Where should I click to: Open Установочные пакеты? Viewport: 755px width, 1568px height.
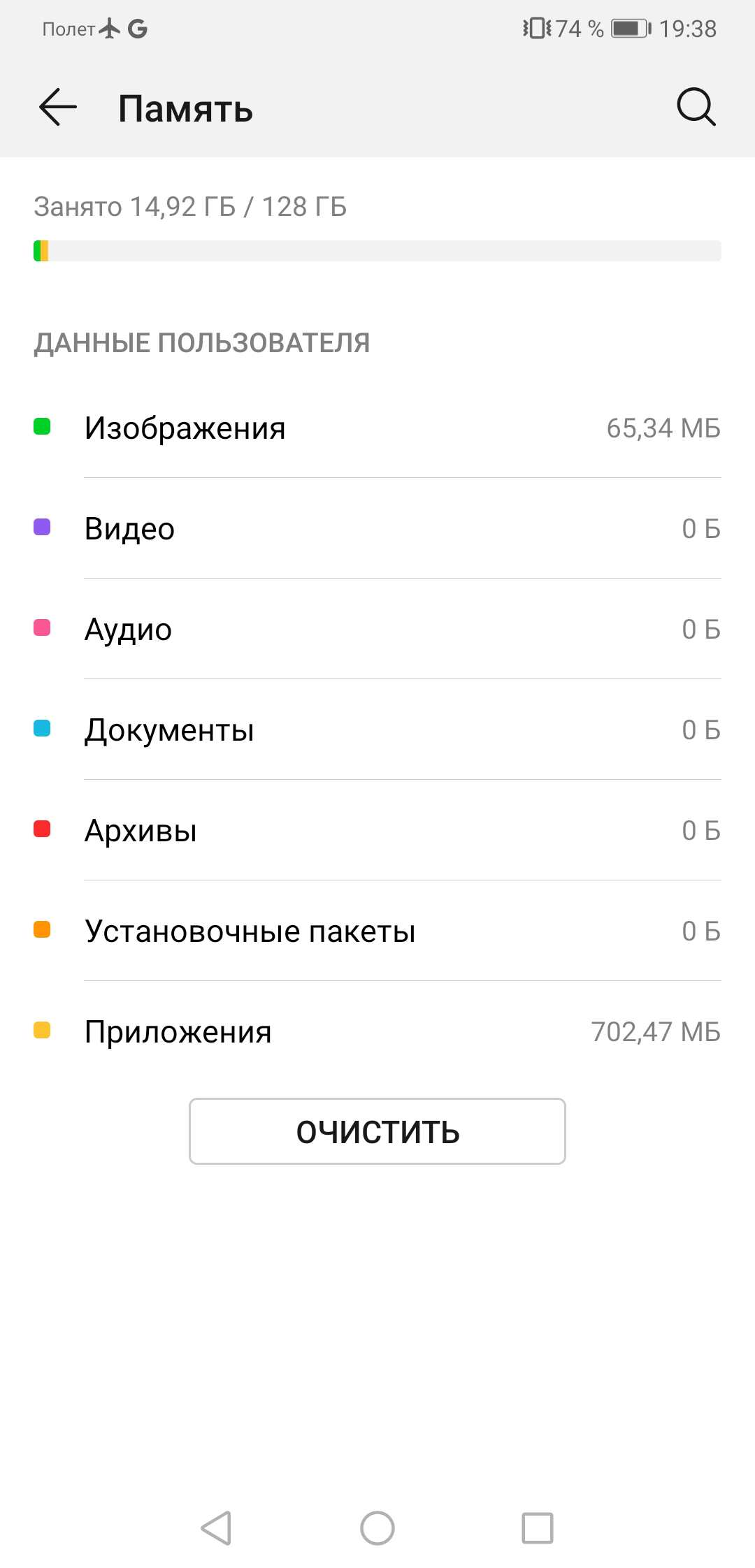pos(377,931)
